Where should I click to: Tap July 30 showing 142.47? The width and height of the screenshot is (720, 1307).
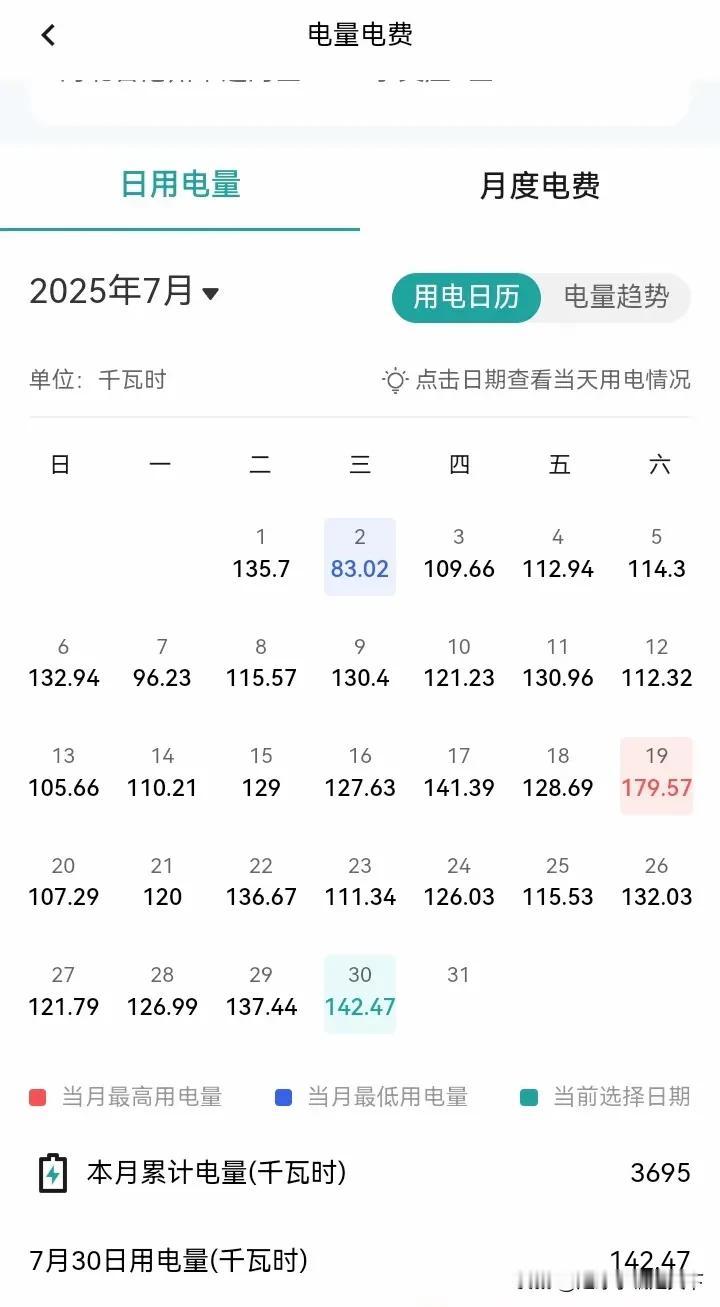click(x=360, y=994)
